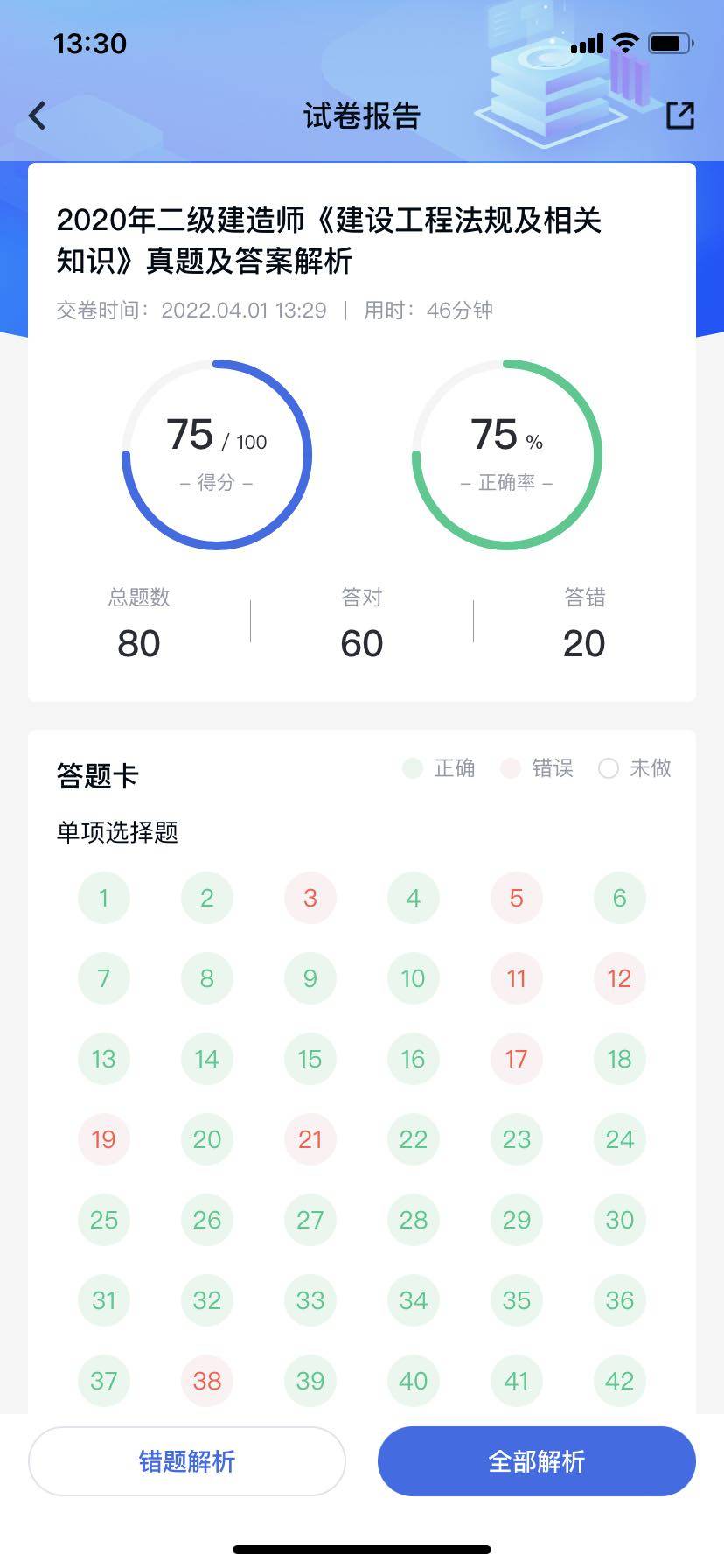View question 21 analysis
The width and height of the screenshot is (724, 1568).
pos(310,1139)
